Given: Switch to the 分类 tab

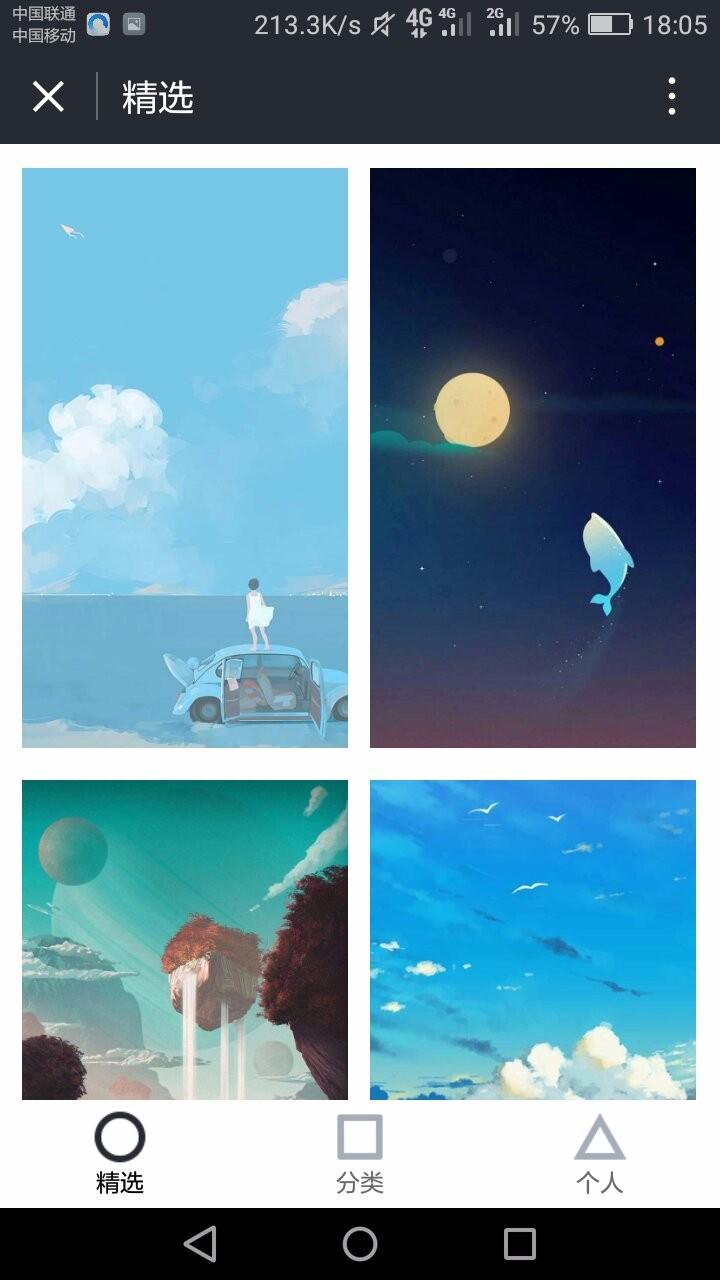Looking at the screenshot, I should [360, 1153].
